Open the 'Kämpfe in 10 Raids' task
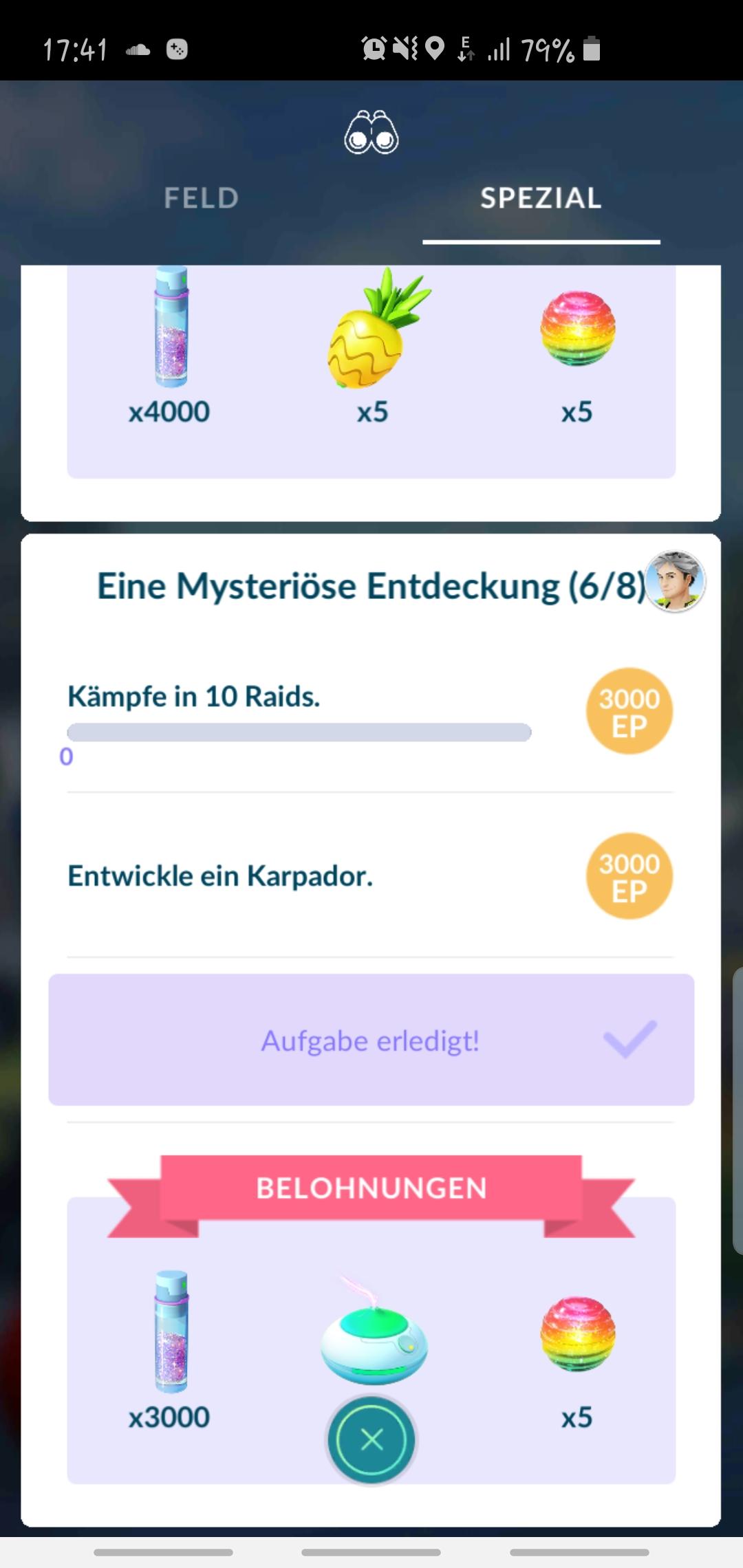The height and width of the screenshot is (1568, 743). point(194,697)
